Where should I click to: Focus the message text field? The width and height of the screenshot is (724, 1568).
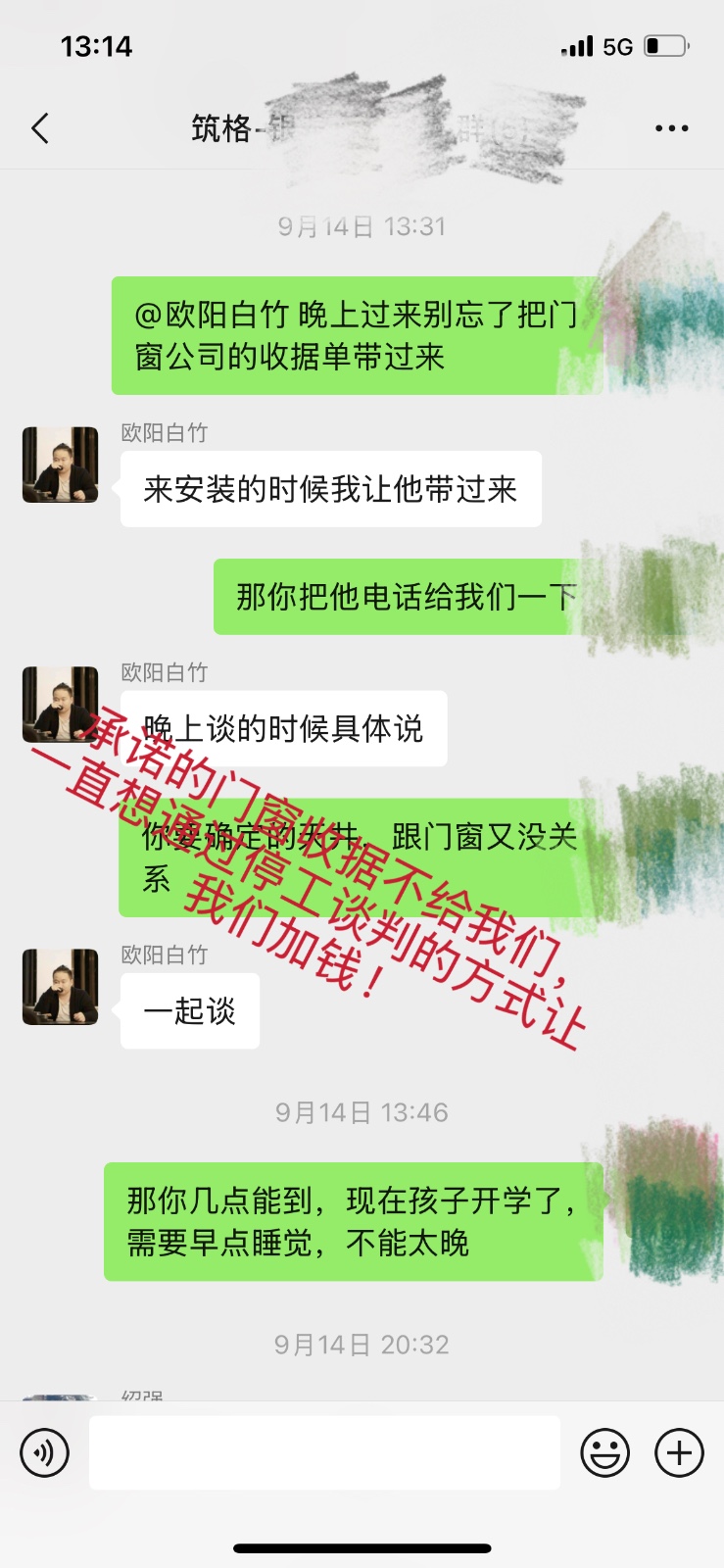(324, 1452)
